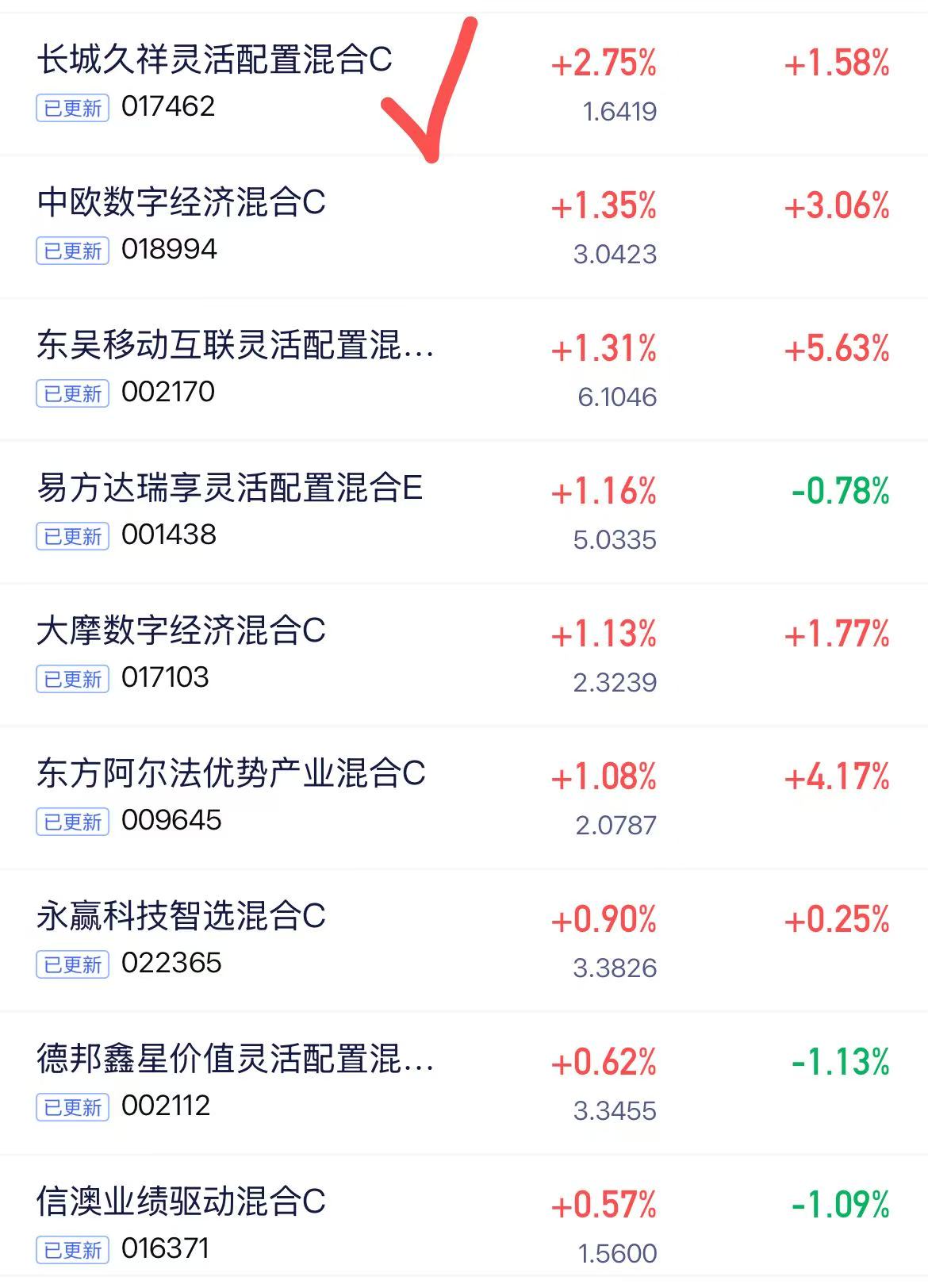Open the 中欧数字经济混合C fund row
928x1288 pixels.
click(x=464, y=227)
